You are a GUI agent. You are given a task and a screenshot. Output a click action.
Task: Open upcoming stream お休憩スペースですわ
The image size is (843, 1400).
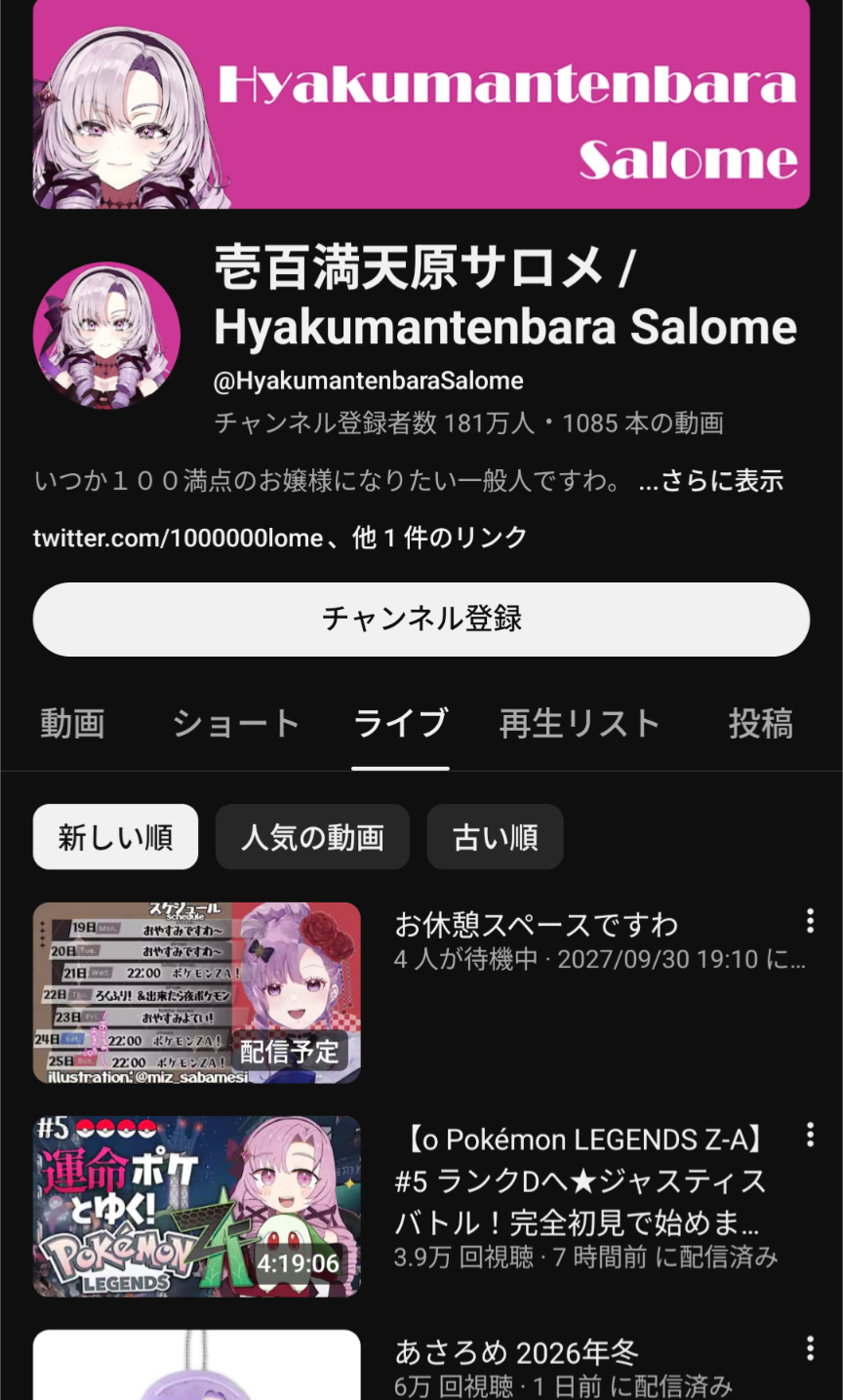(536, 924)
